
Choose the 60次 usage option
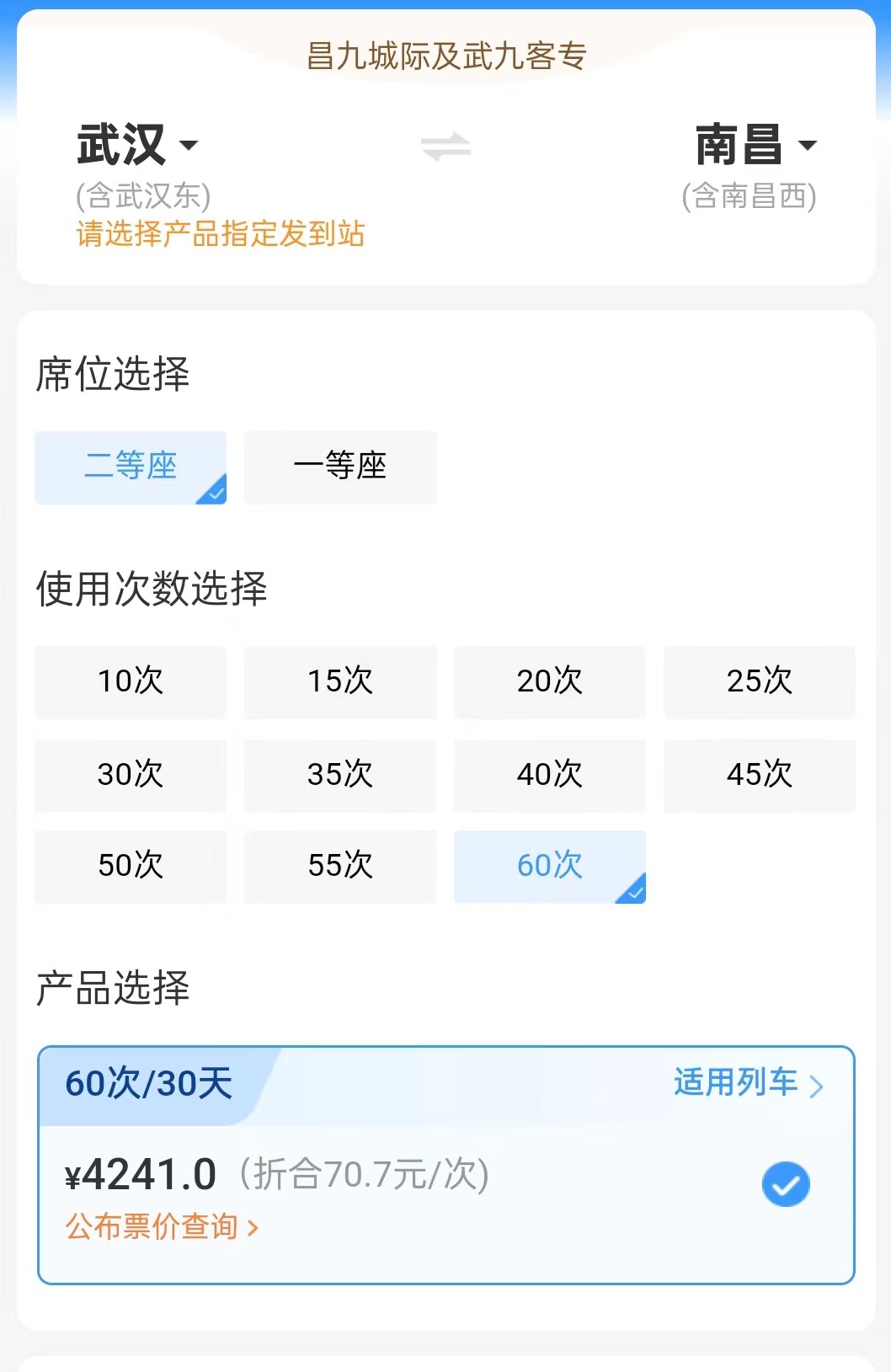tap(550, 866)
